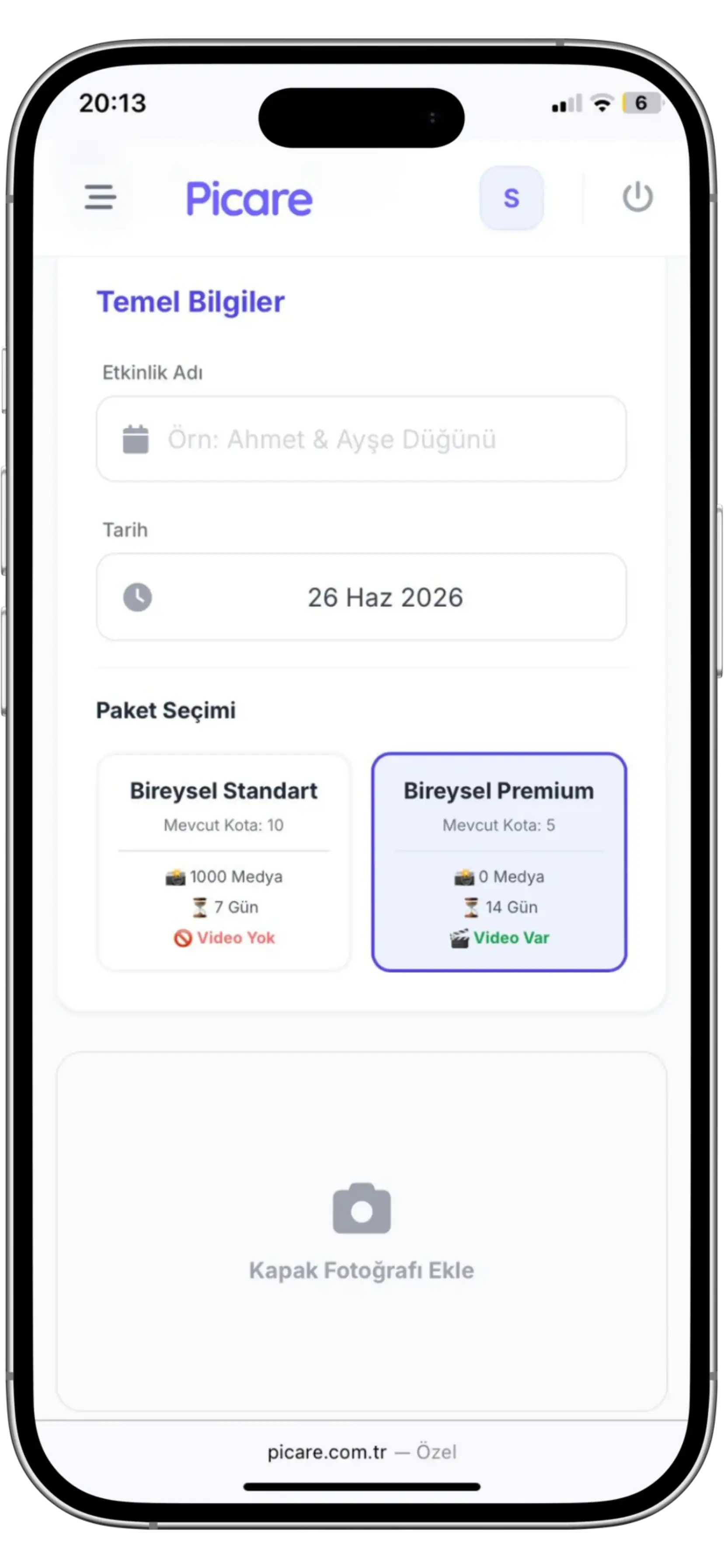Open the S profile avatar
This screenshot has width=724, height=1568.
[511, 198]
